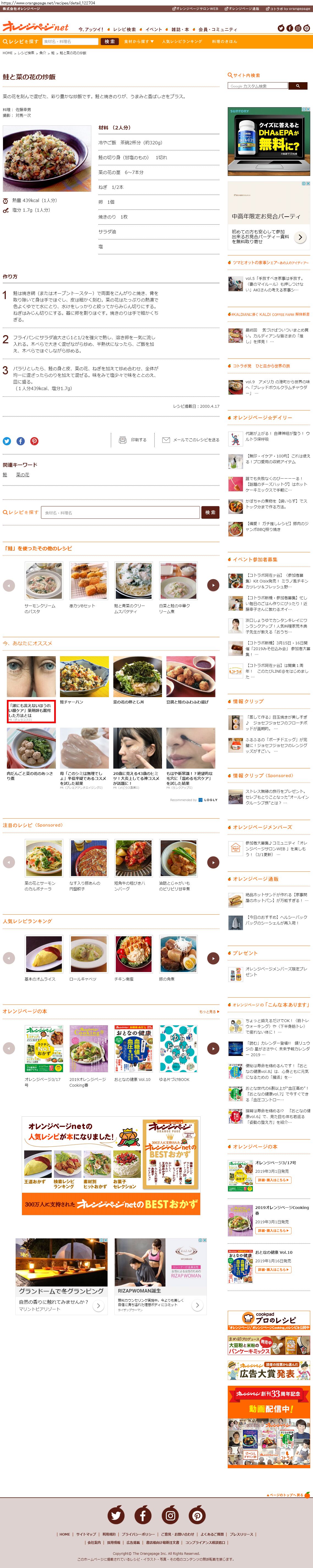Open 人気レシピランキング in the orange bar
The height and width of the screenshot is (1568, 313).
[x=182, y=42]
